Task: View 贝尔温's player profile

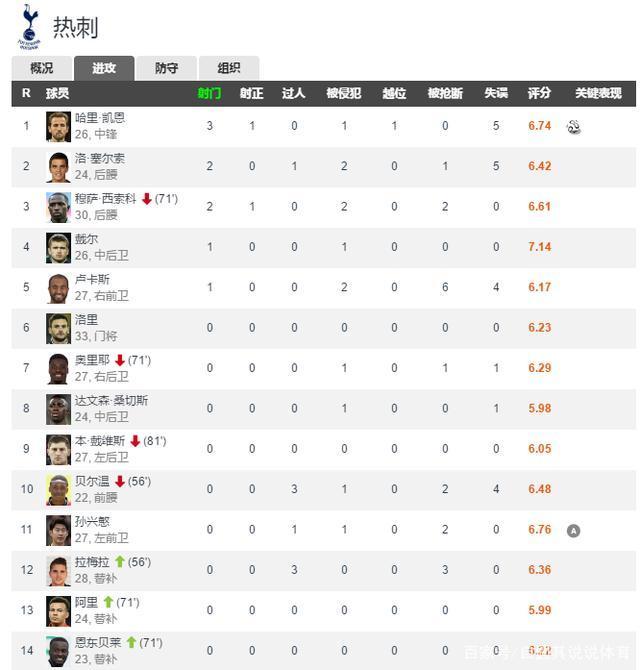Action: click(92, 481)
